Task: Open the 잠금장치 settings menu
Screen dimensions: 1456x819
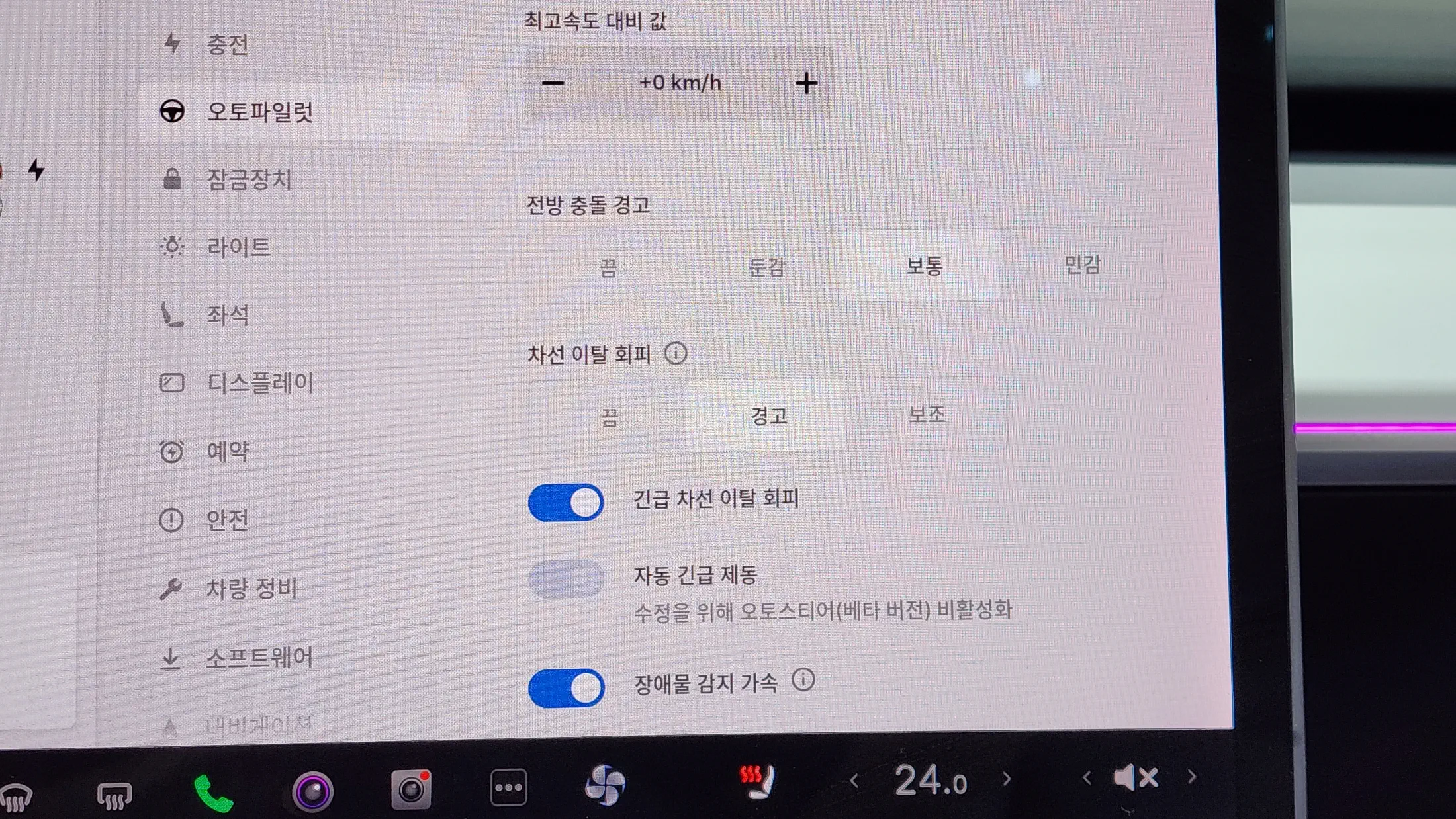Action: click(x=248, y=179)
